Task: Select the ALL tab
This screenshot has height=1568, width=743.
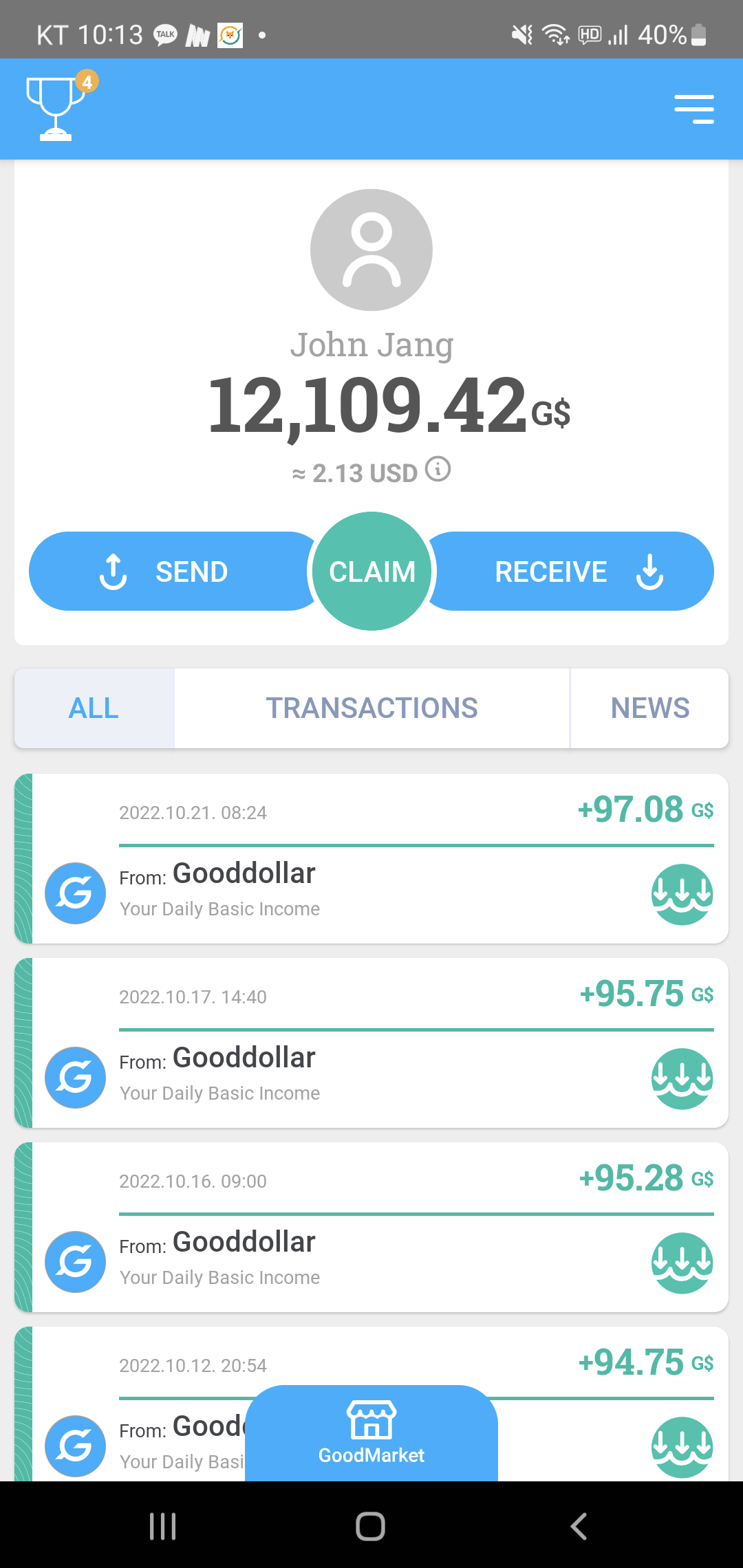Action: tap(94, 708)
